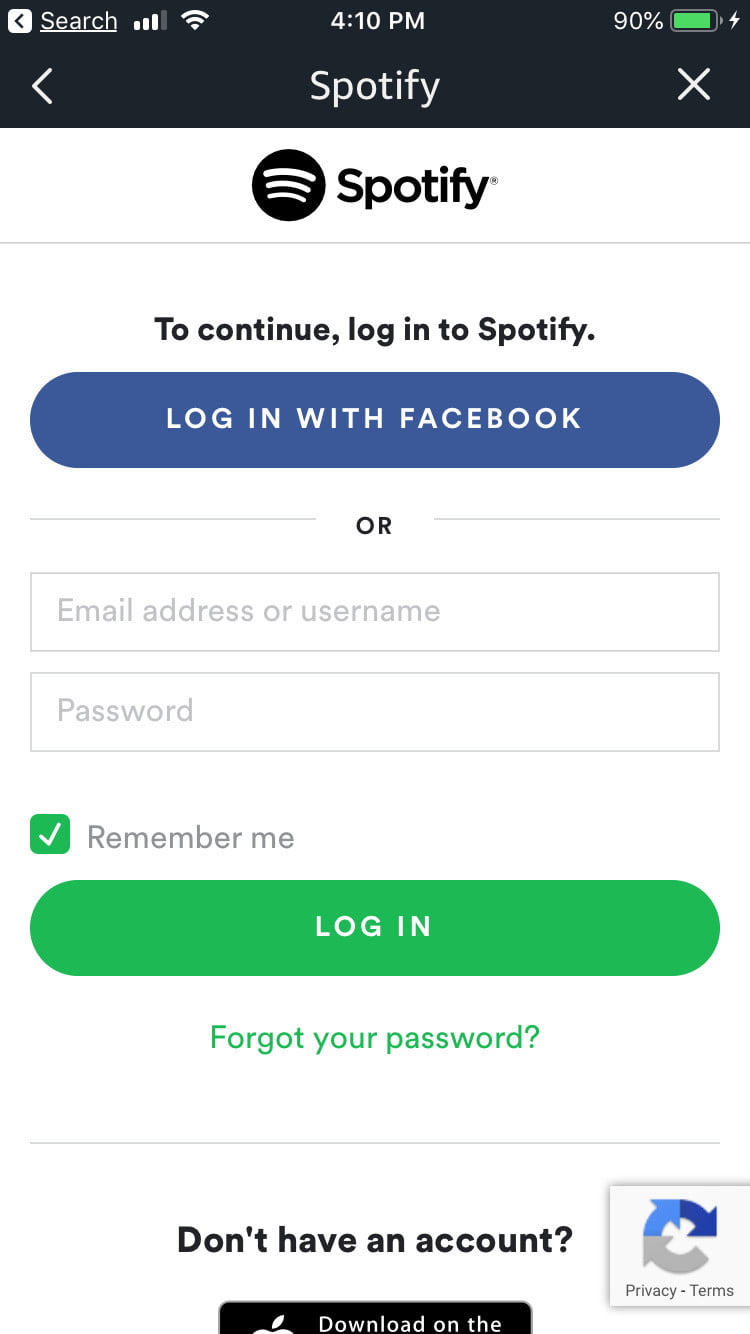The image size is (750, 1334).
Task: Tap the green LOG IN button
Action: tap(375, 926)
